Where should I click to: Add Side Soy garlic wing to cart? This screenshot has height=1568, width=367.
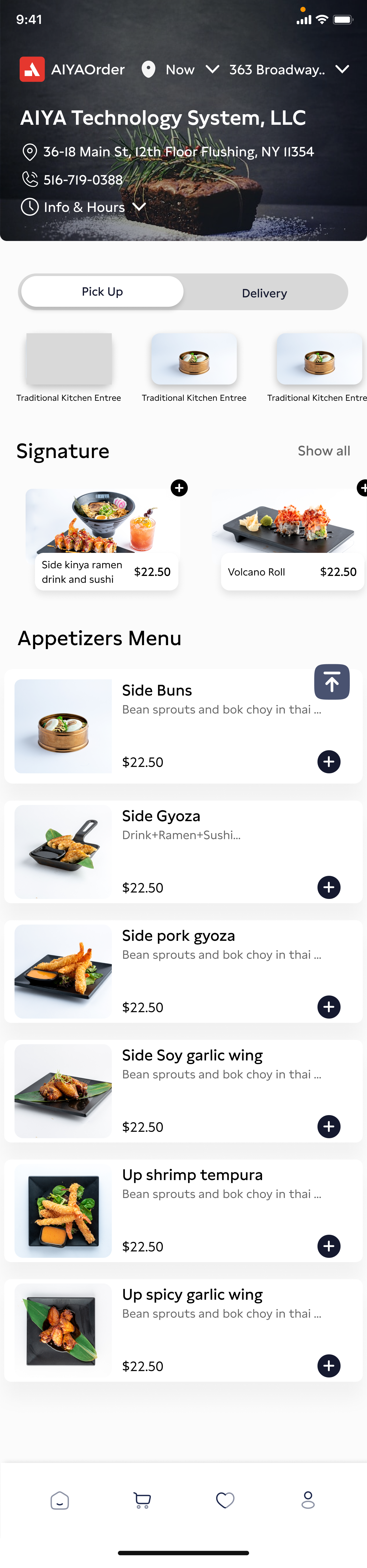click(x=329, y=1127)
